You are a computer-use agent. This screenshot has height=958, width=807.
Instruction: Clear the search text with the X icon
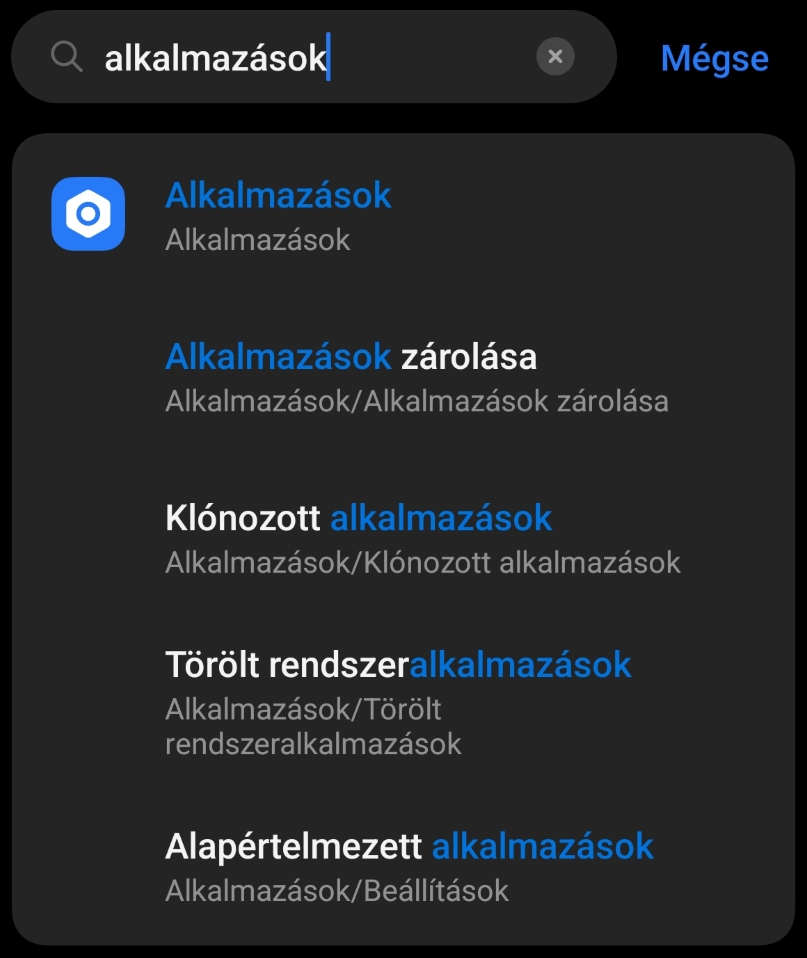[555, 57]
